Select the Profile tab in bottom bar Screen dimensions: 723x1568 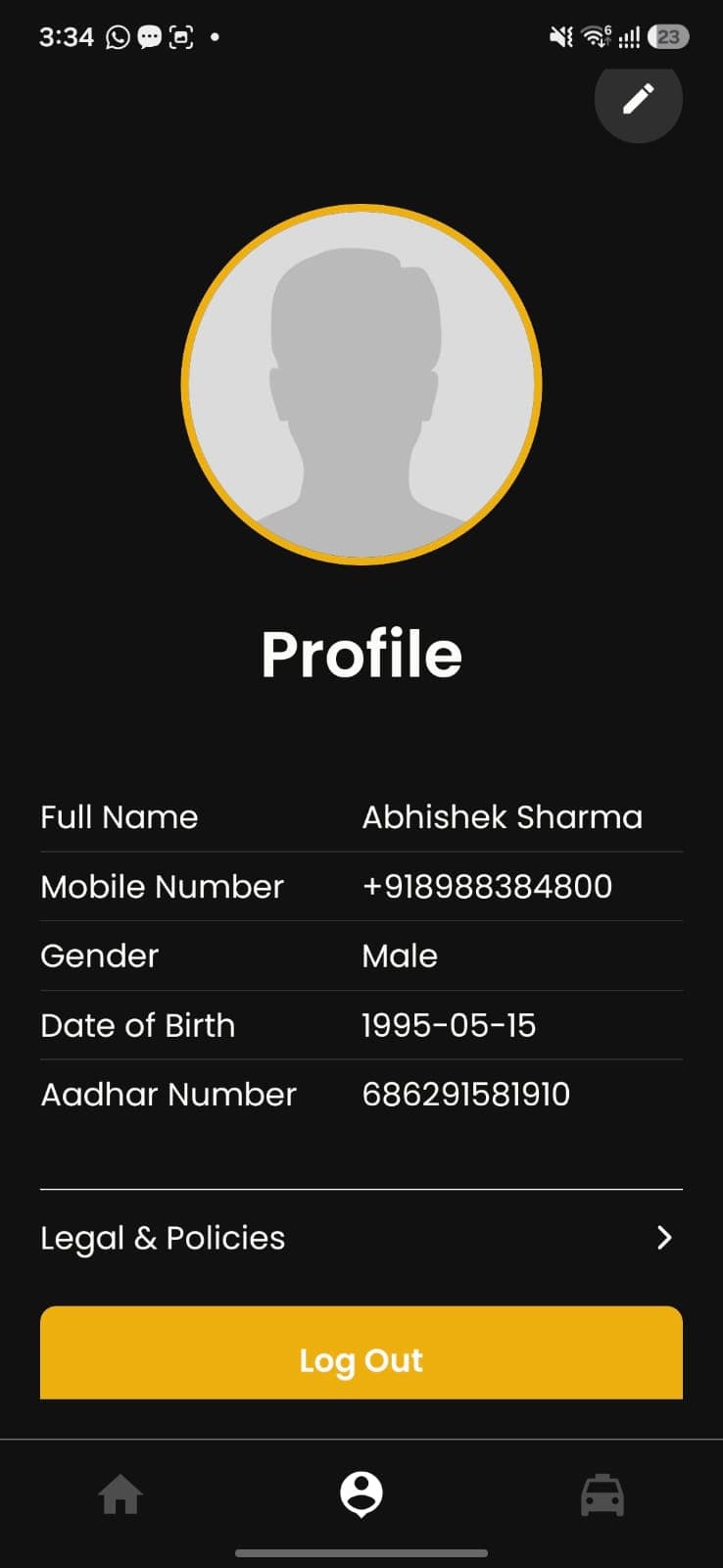click(361, 1494)
